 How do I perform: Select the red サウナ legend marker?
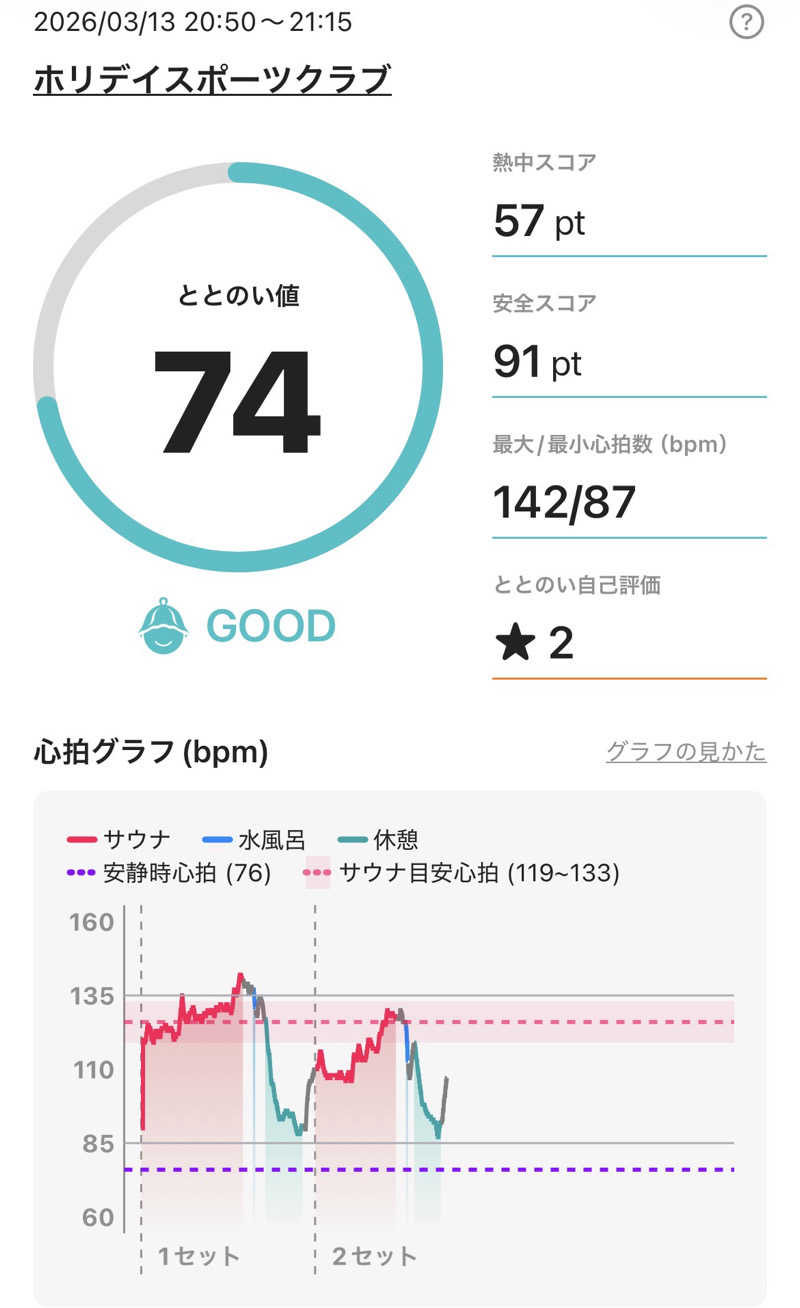[82, 838]
